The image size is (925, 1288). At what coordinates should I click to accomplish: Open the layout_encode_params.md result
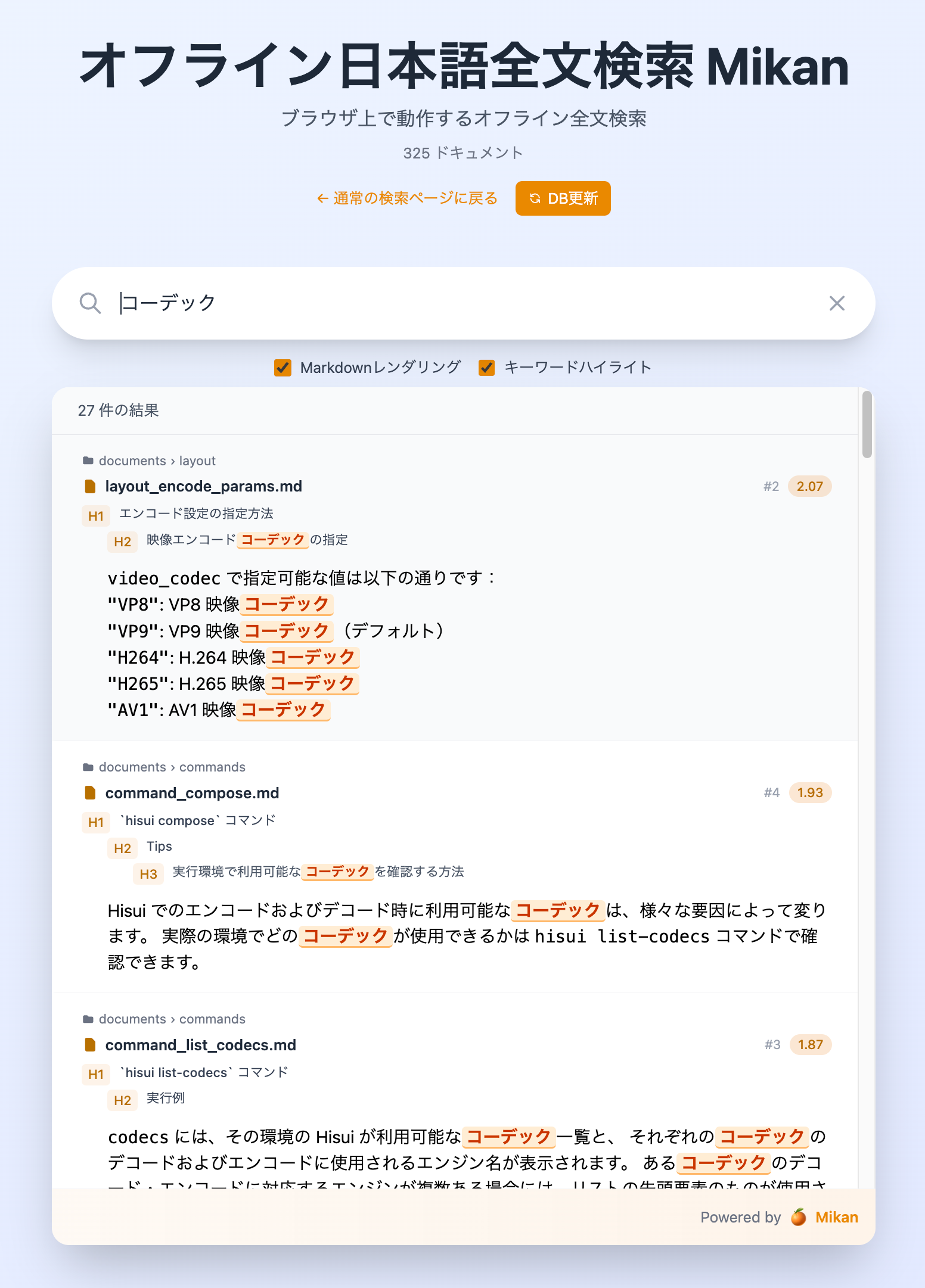(x=203, y=487)
